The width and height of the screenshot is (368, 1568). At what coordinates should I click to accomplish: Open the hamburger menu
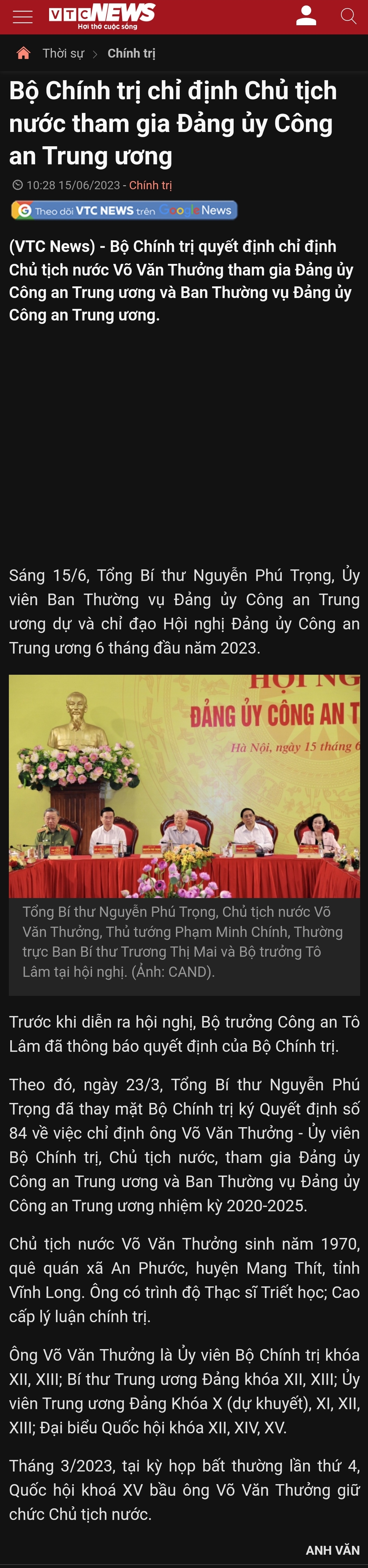pyautogui.click(x=23, y=16)
